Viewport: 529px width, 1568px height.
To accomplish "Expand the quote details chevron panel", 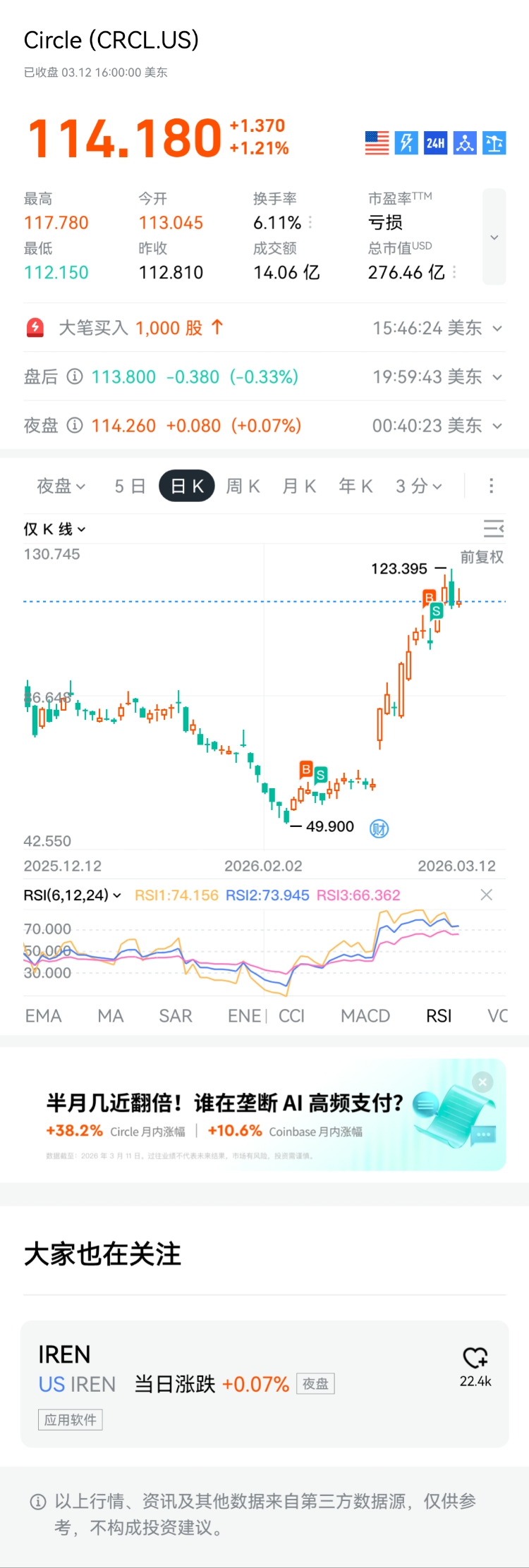I will coord(494,237).
